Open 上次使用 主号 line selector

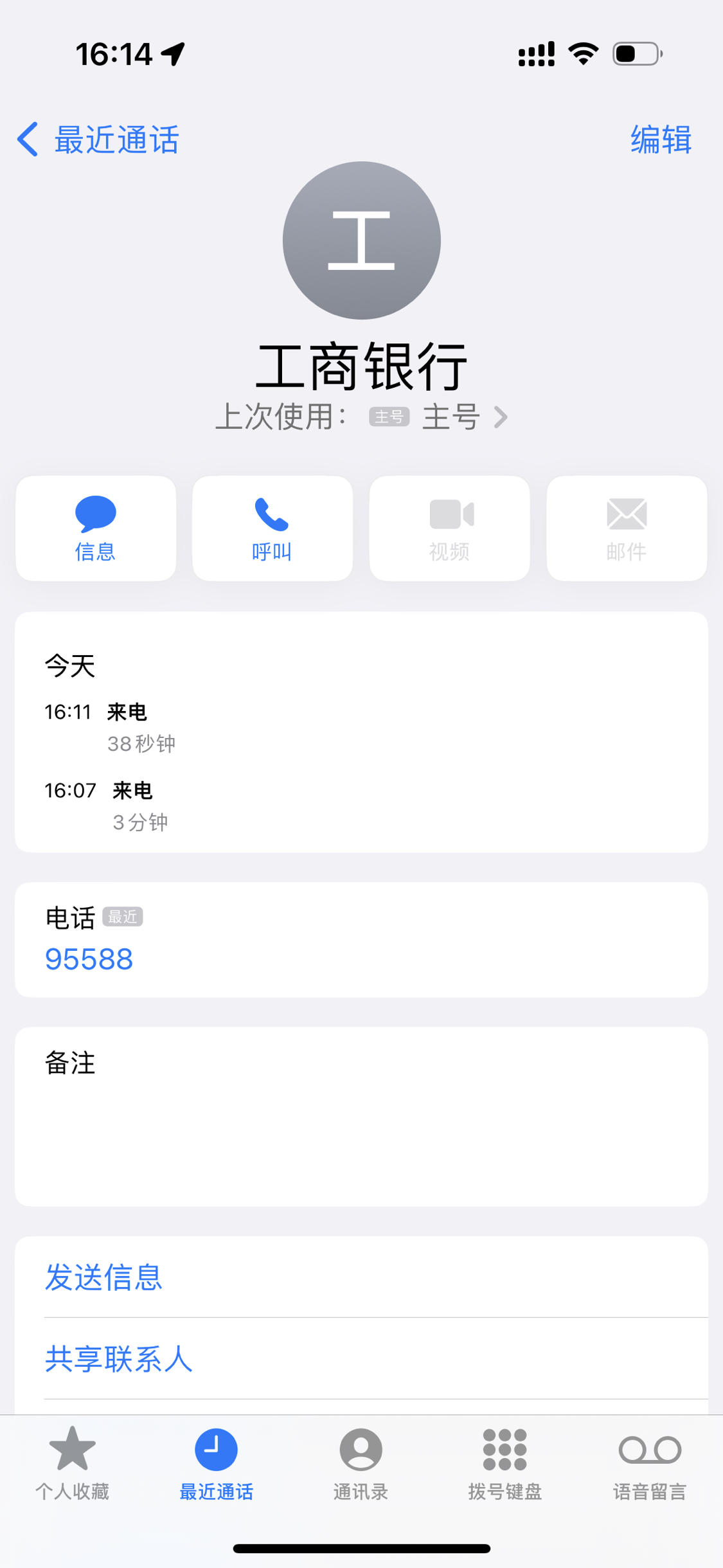[362, 417]
